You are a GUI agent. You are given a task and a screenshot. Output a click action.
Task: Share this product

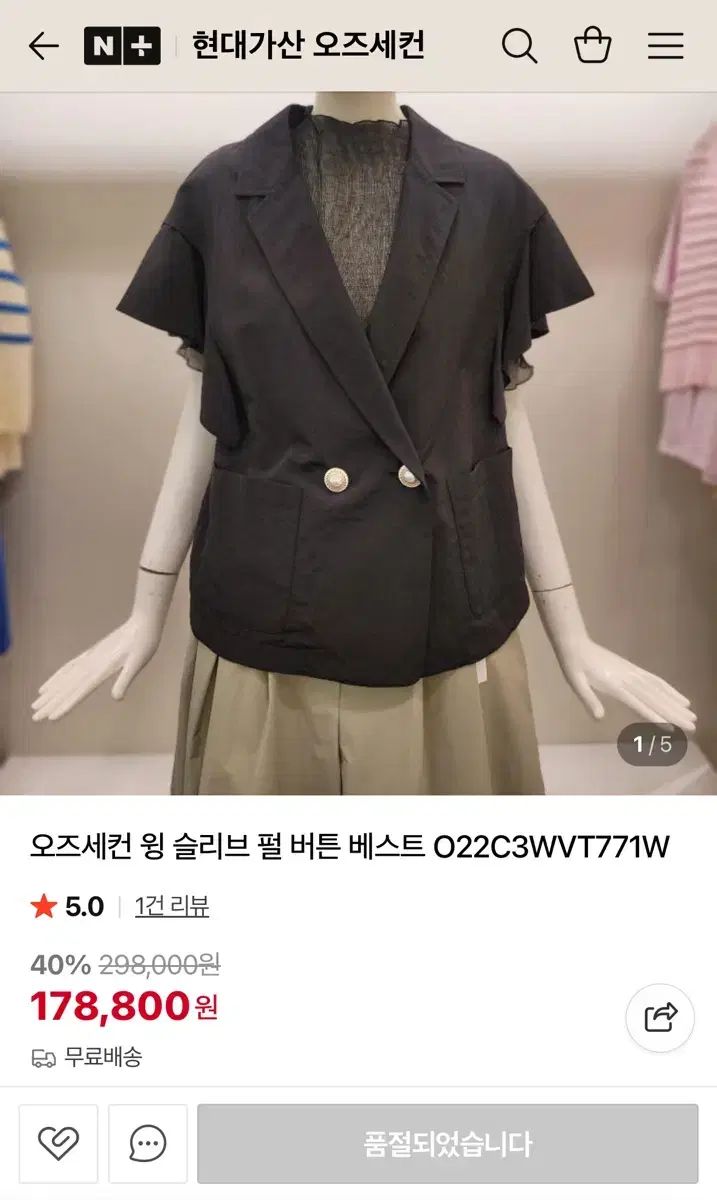click(660, 1018)
